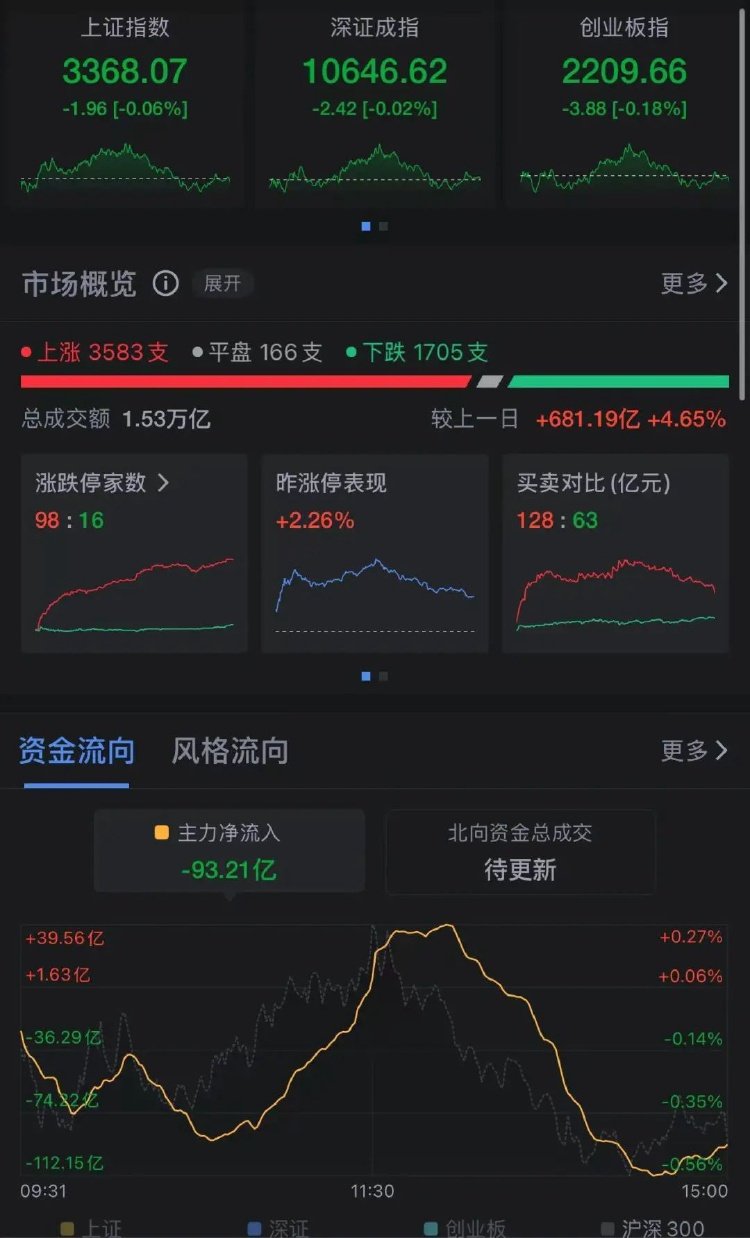Select the 主力净流入 chart option
This screenshot has height=1238, width=750.
pos(229,851)
